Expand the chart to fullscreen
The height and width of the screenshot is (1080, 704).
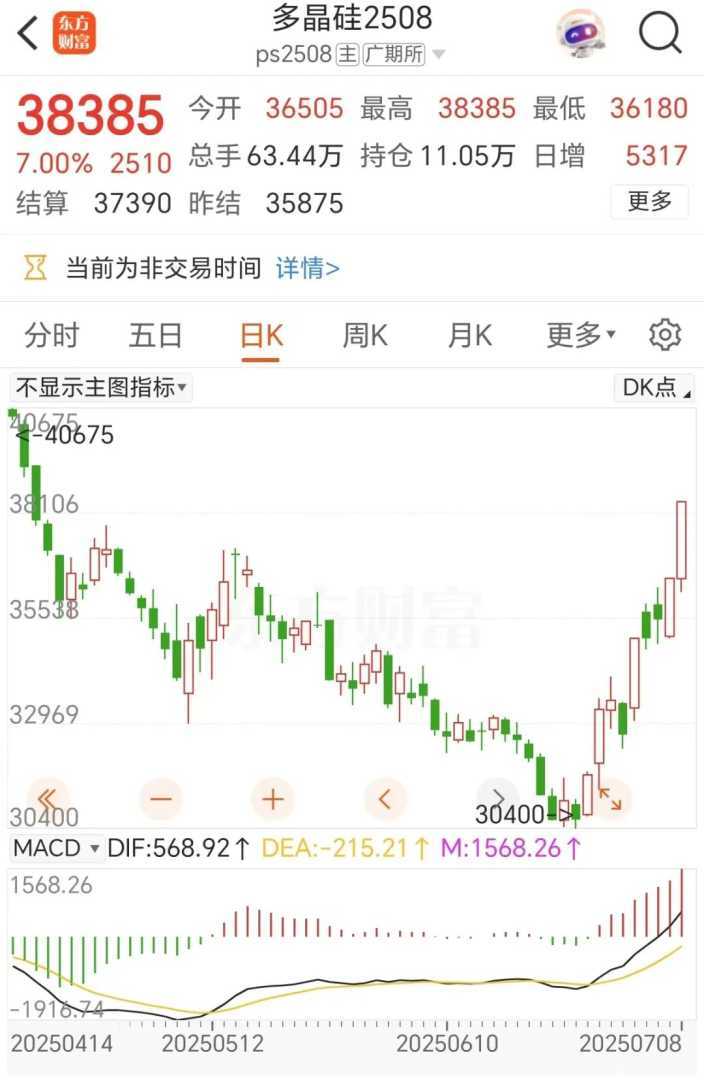[610, 798]
